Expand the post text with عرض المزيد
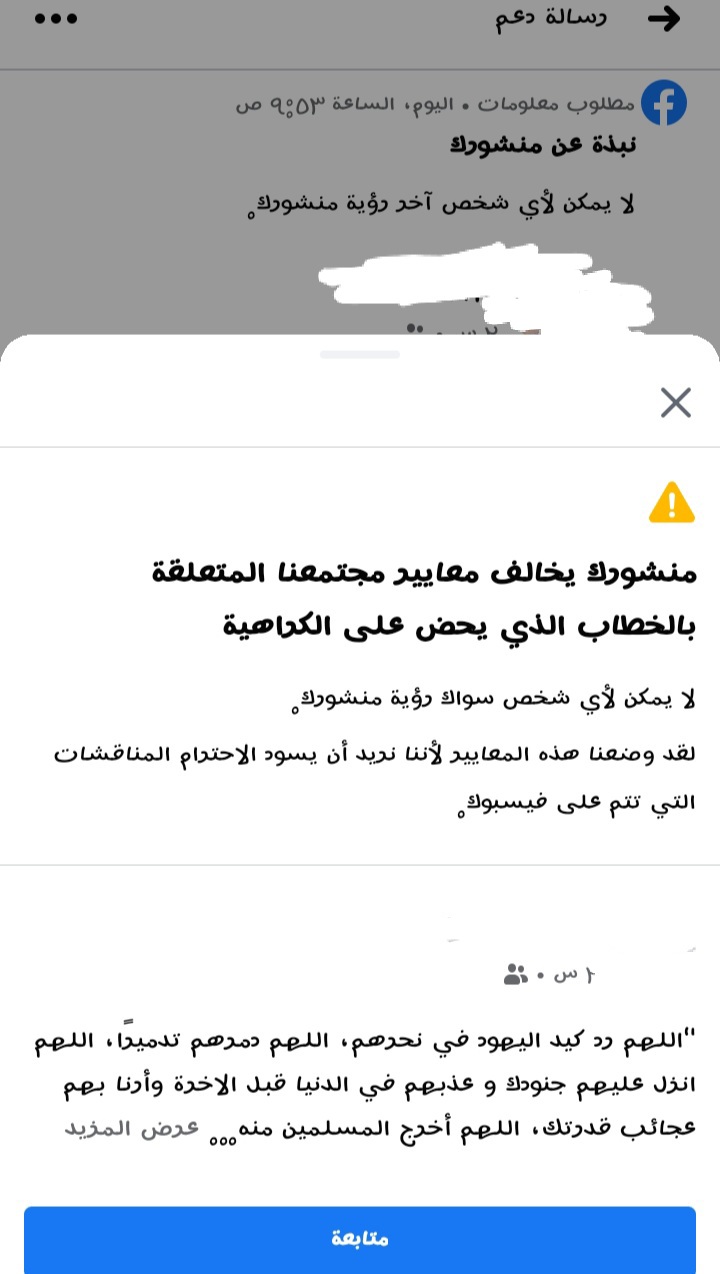 (112, 1128)
